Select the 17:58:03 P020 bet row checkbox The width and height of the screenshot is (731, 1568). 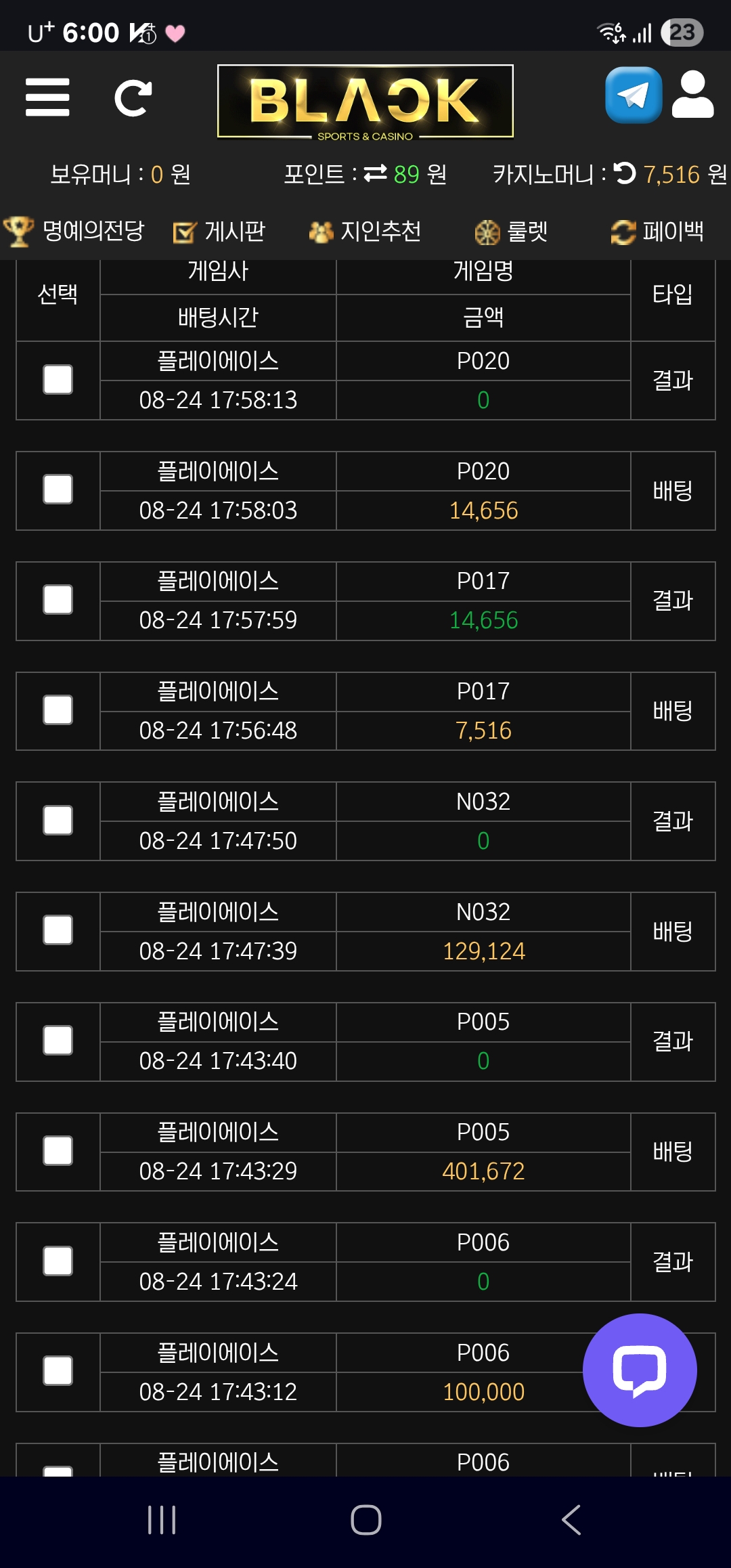pos(58,489)
